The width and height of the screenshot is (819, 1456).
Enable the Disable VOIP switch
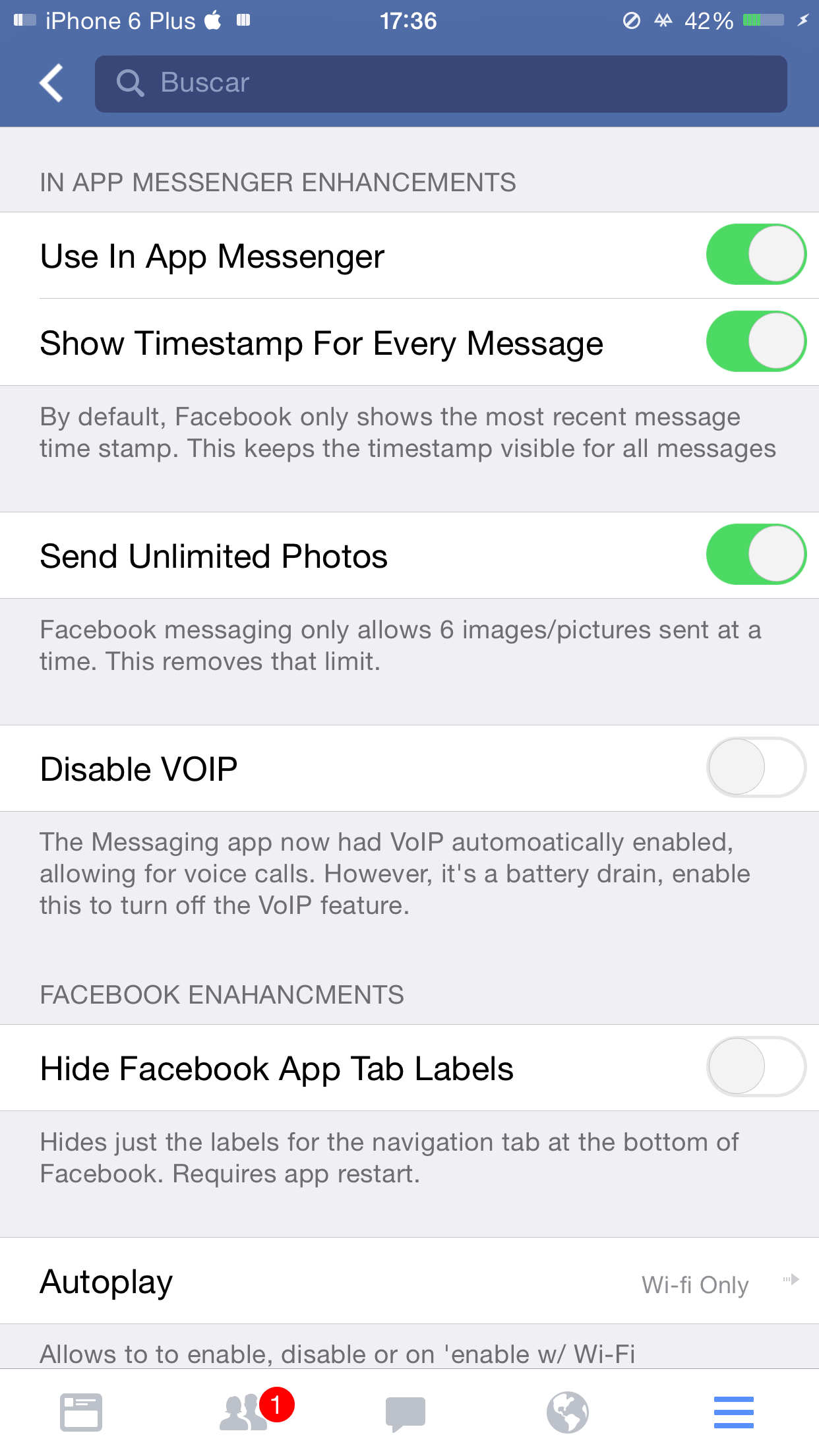[756, 768]
